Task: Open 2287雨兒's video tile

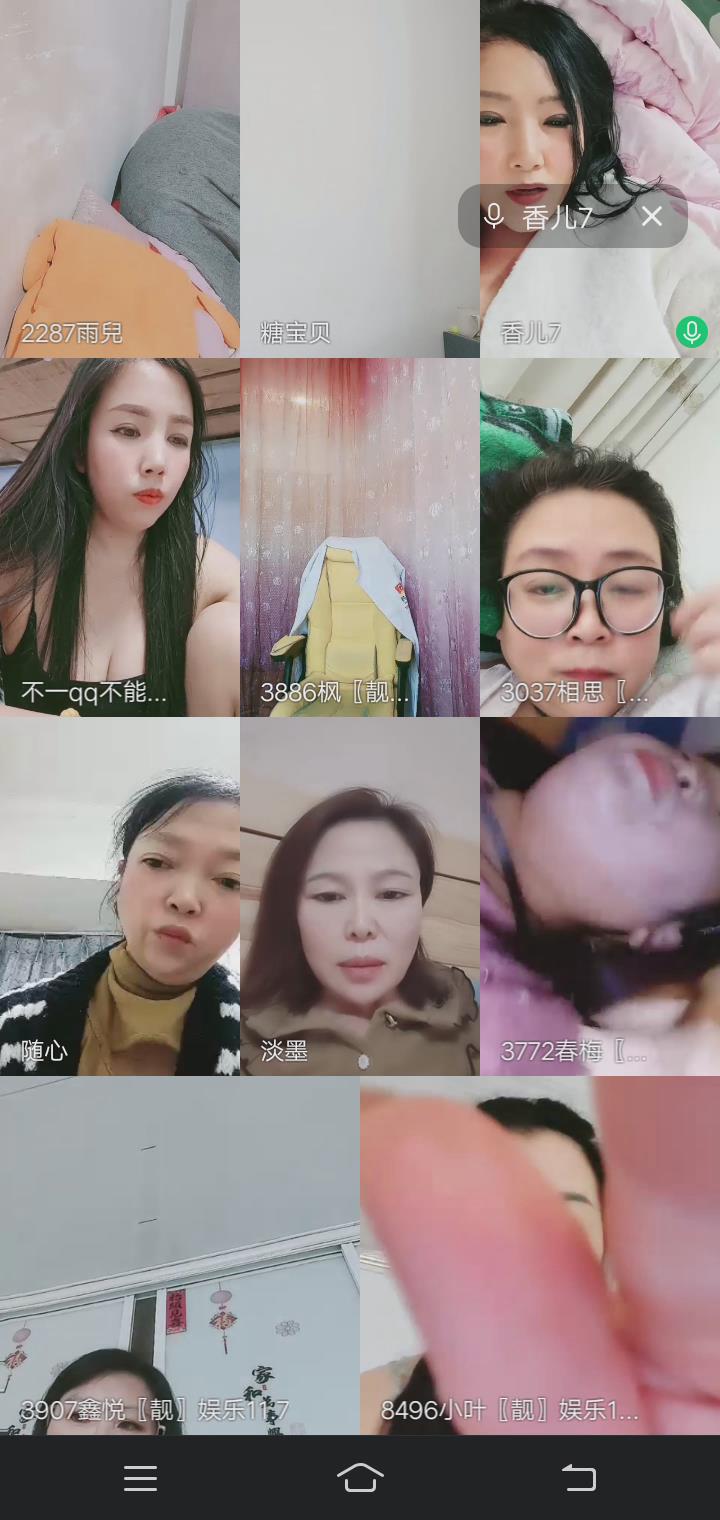Action: [x=119, y=178]
